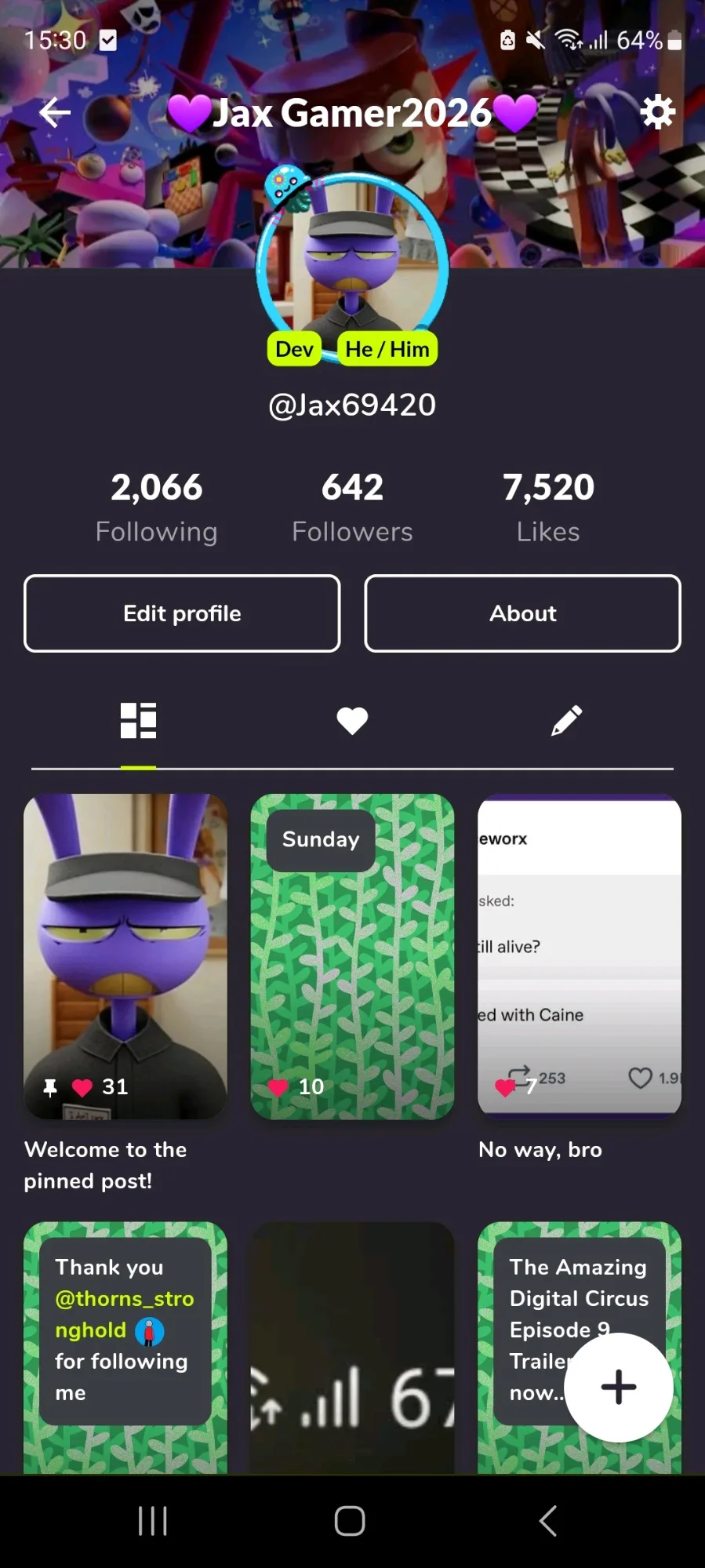Screen dimensions: 705x1568
Task: Switch to the liked posts heart tab
Action: click(352, 721)
